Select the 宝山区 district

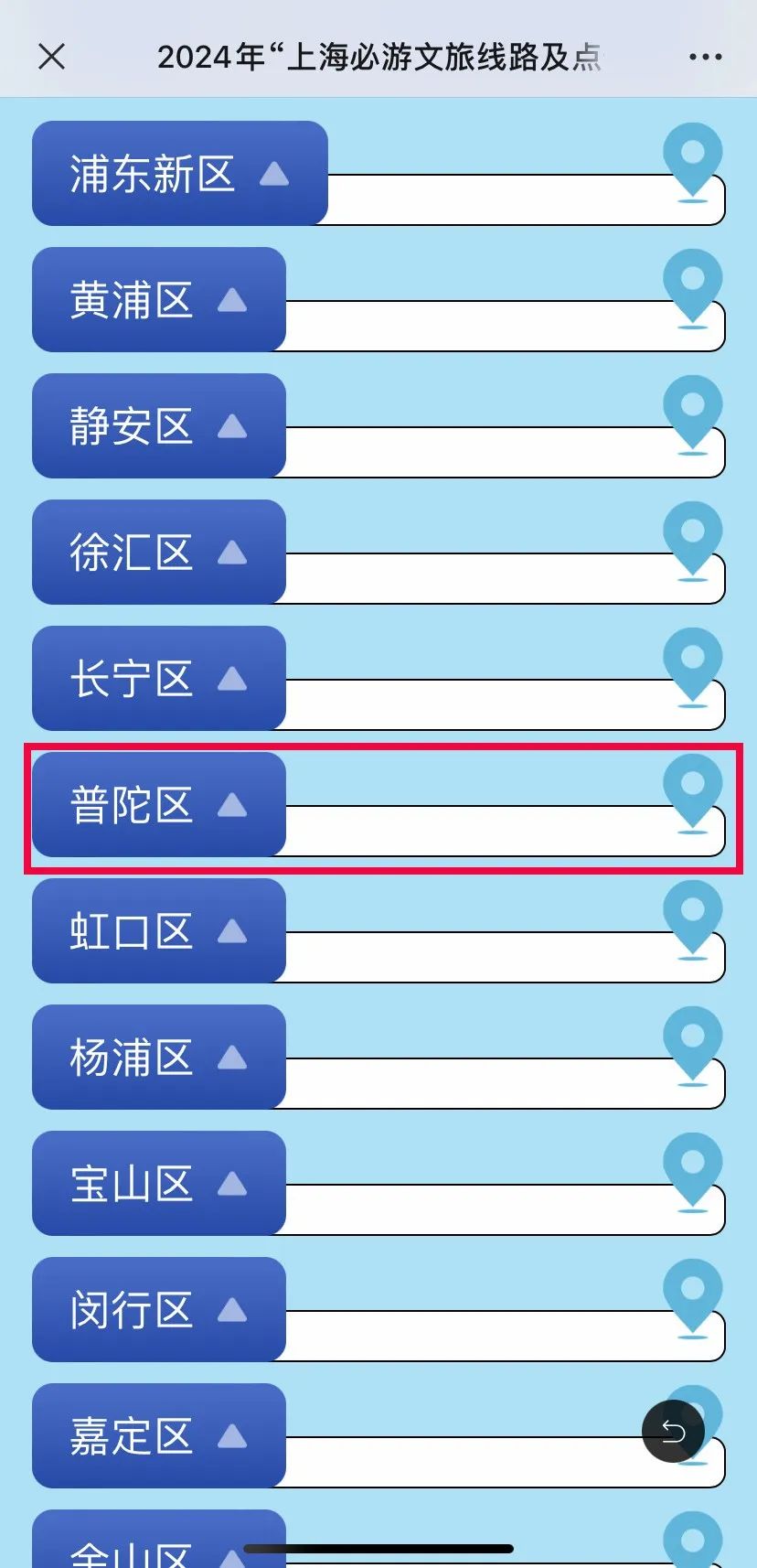pos(158,1183)
